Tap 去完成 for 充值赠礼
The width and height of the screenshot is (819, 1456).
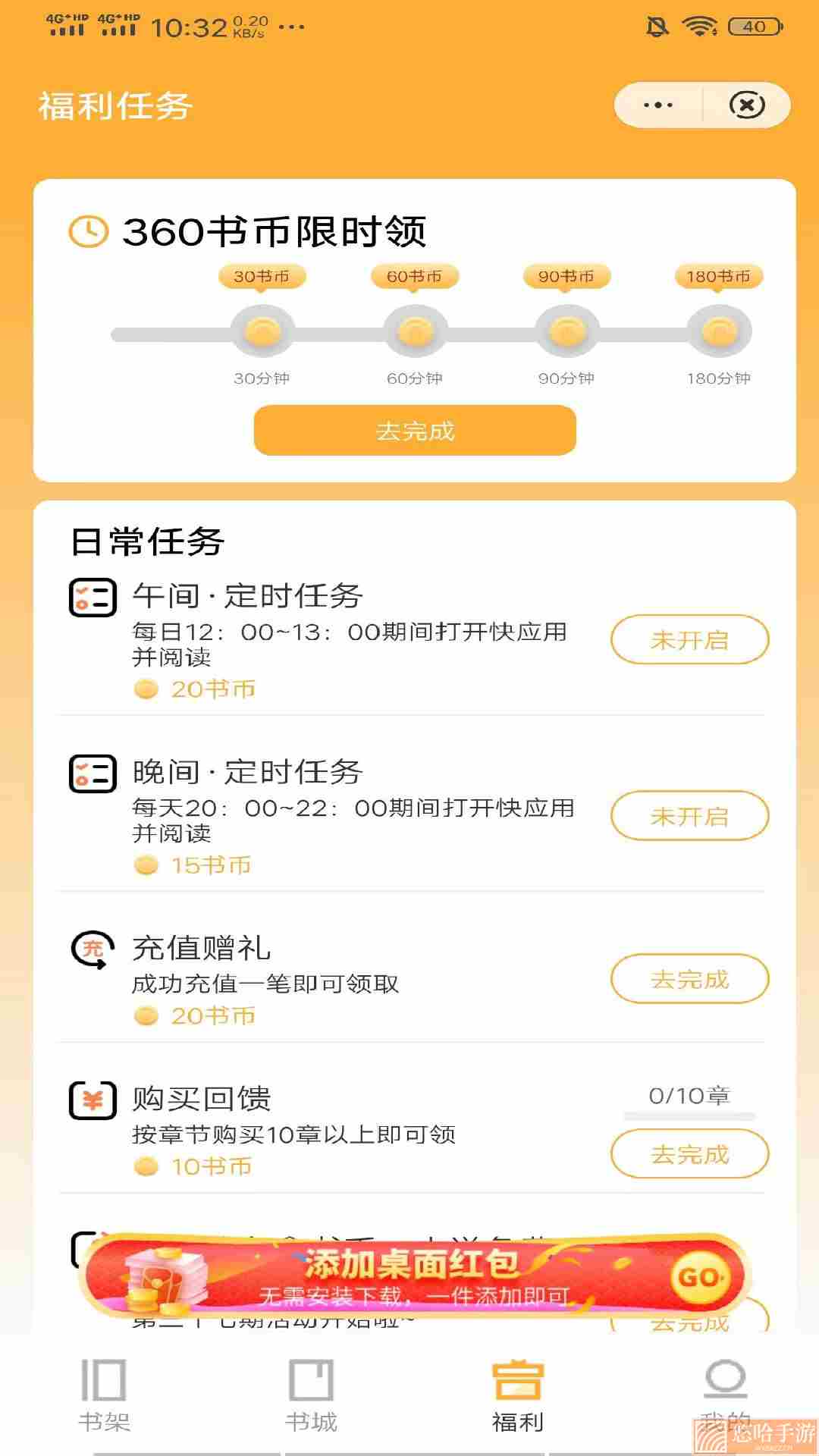pos(689,979)
